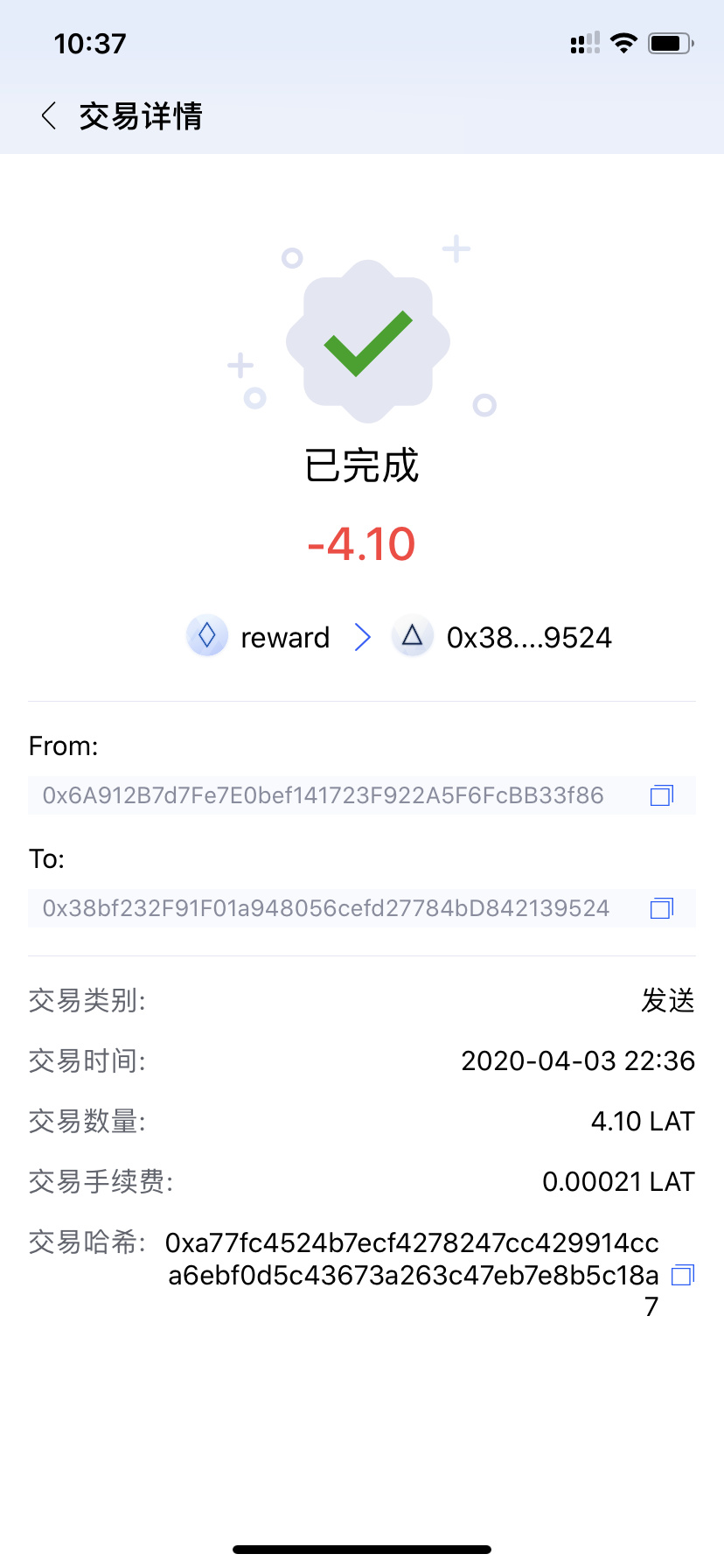Copy the To address
The height and width of the screenshot is (1568, 724).
[662, 908]
